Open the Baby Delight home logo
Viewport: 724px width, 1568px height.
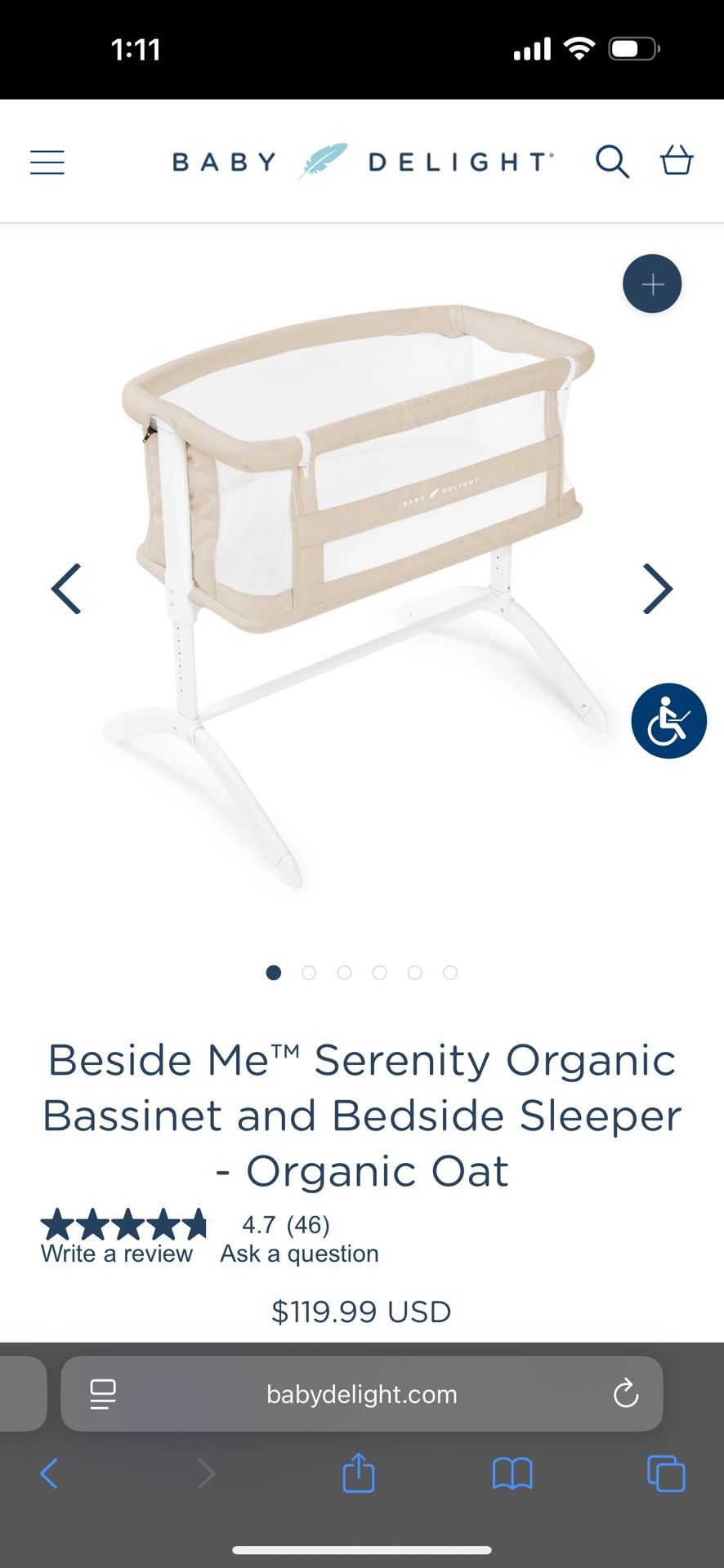pos(363,162)
